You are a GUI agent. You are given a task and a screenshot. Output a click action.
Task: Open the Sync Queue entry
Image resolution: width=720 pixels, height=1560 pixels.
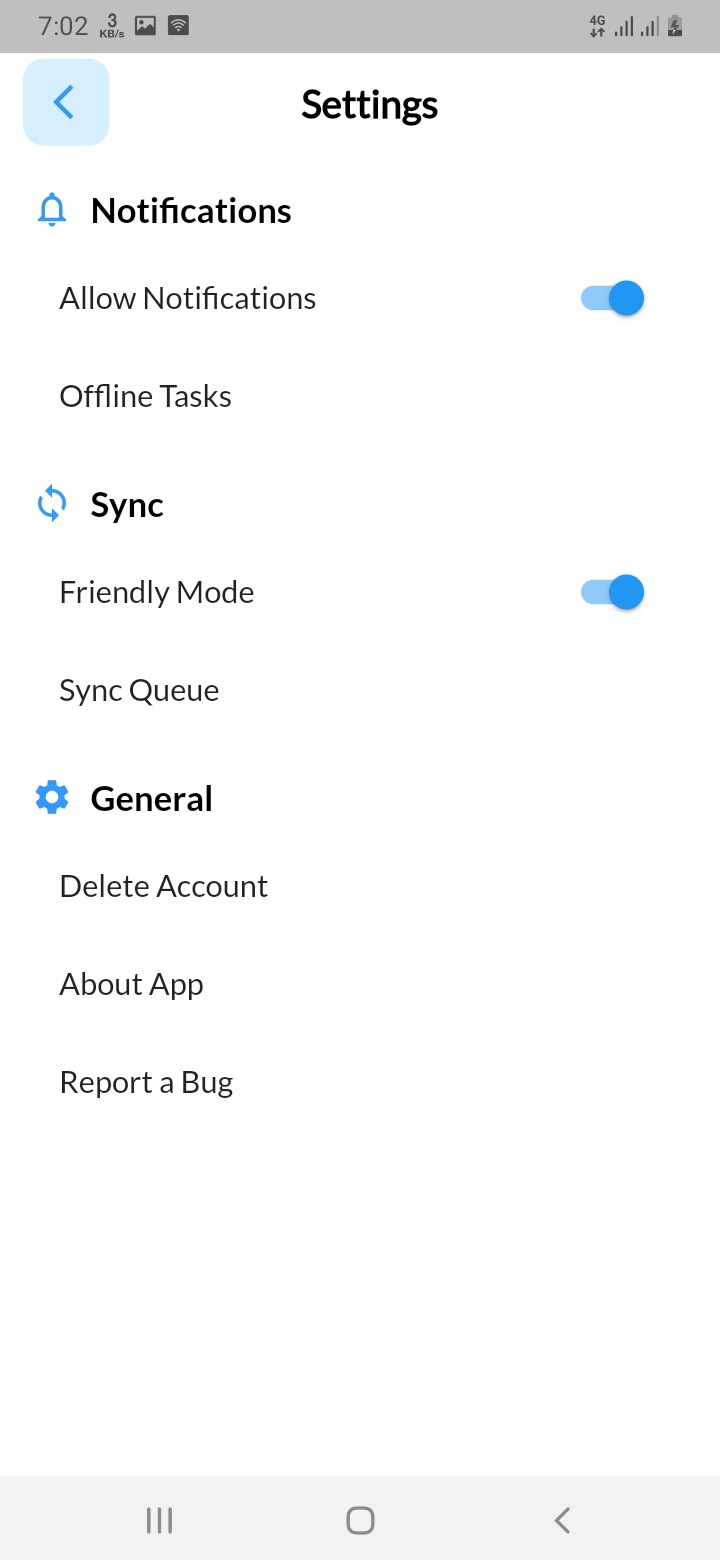tap(139, 689)
